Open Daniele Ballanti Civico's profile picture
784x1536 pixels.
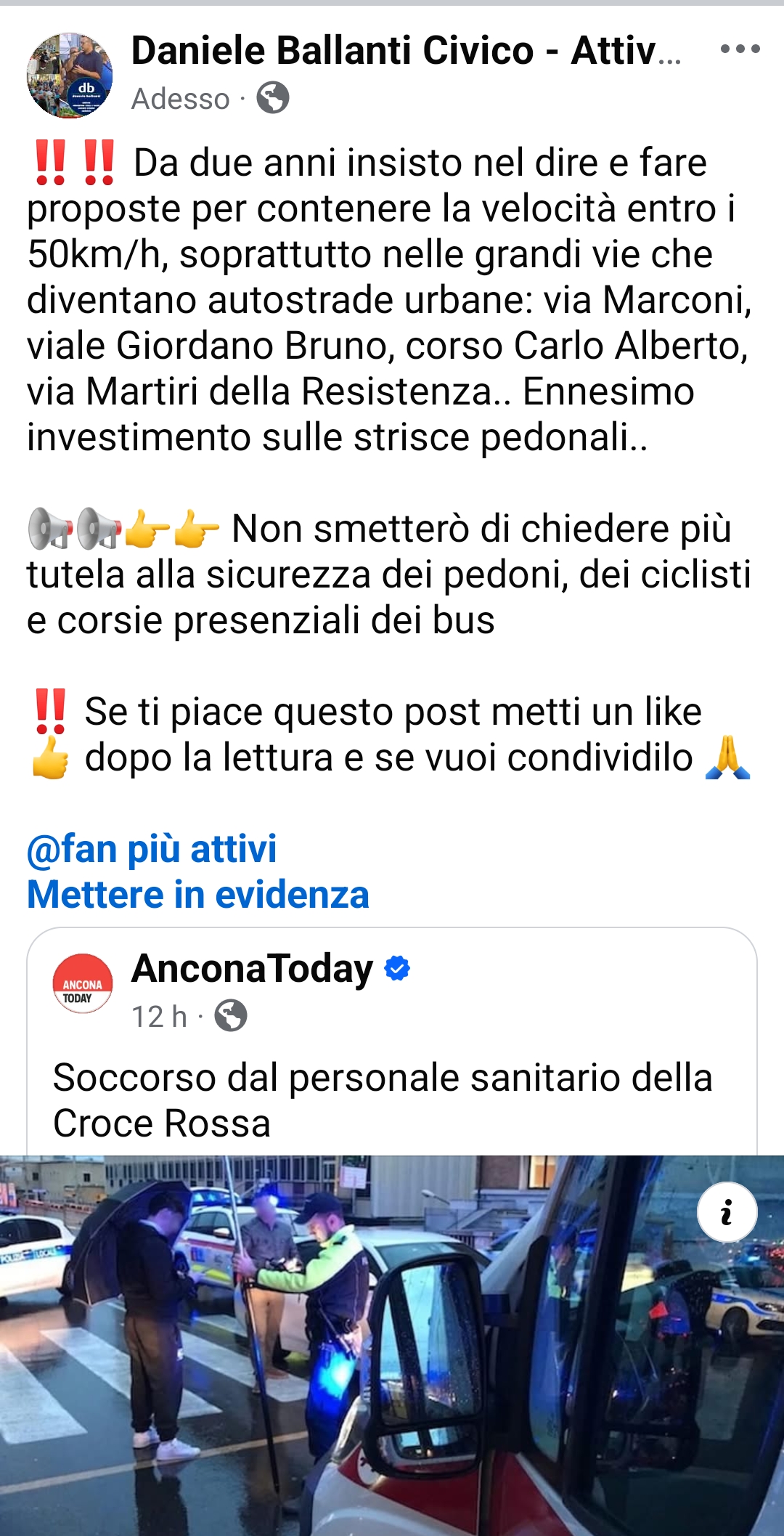pos(70,75)
